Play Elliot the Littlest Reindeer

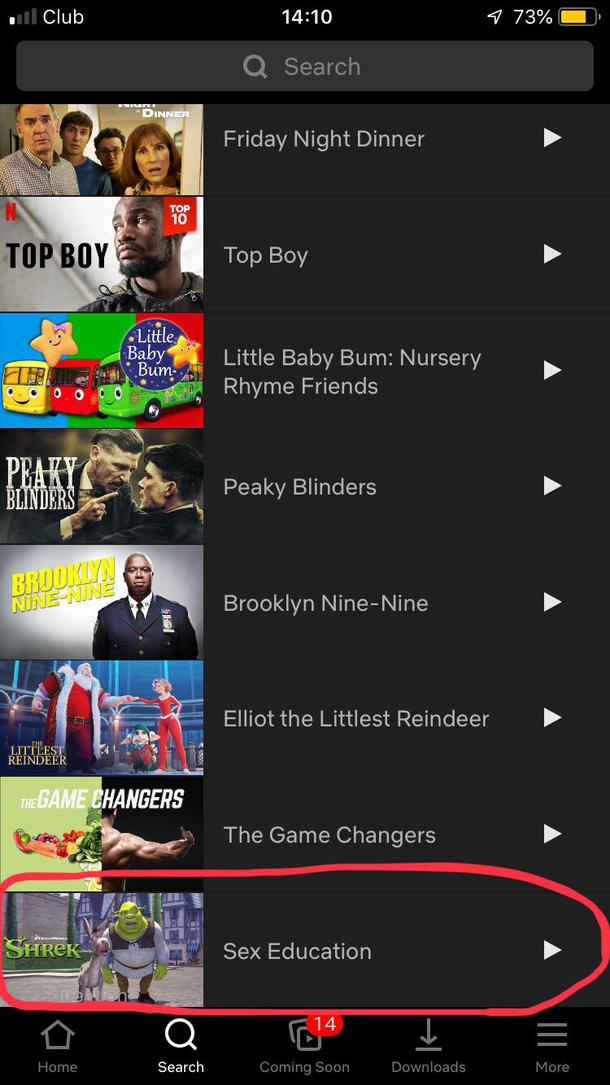pyautogui.click(x=552, y=718)
